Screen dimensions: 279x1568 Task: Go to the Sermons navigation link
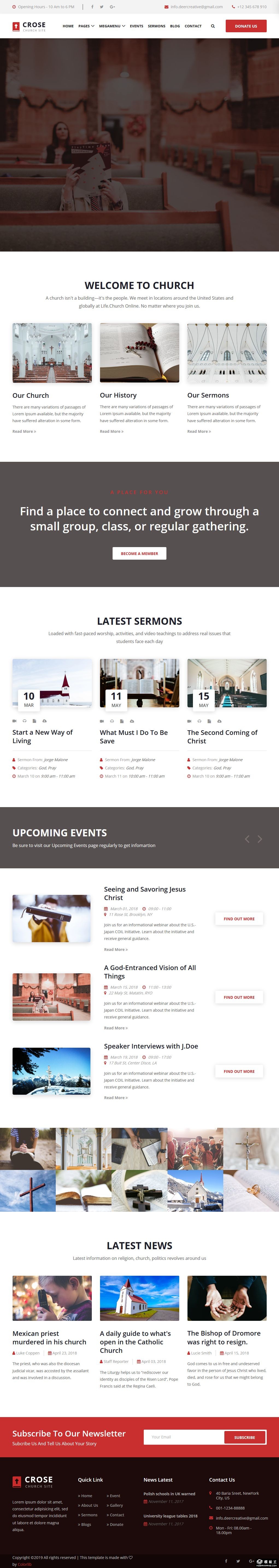point(156,26)
